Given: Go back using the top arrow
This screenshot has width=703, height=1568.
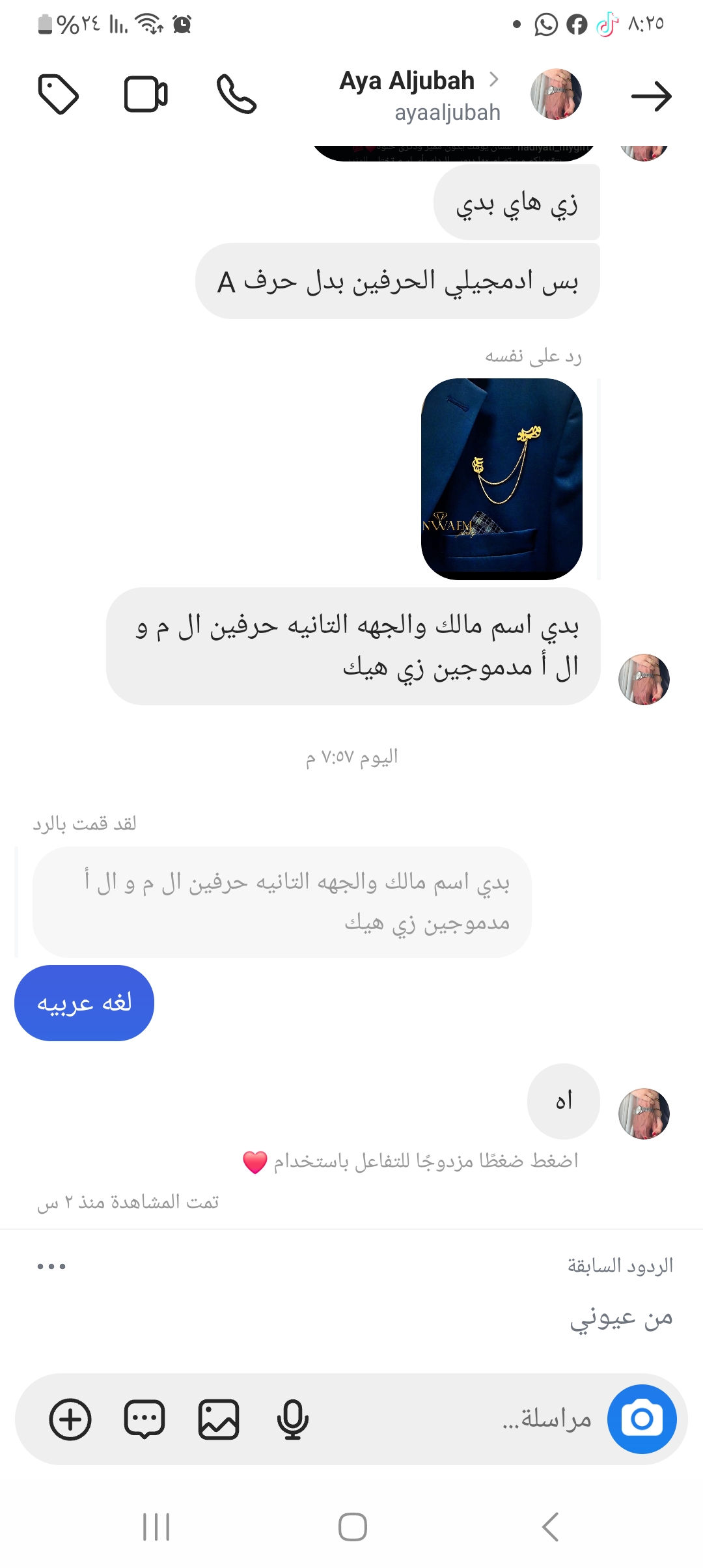Looking at the screenshot, I should (x=651, y=96).
